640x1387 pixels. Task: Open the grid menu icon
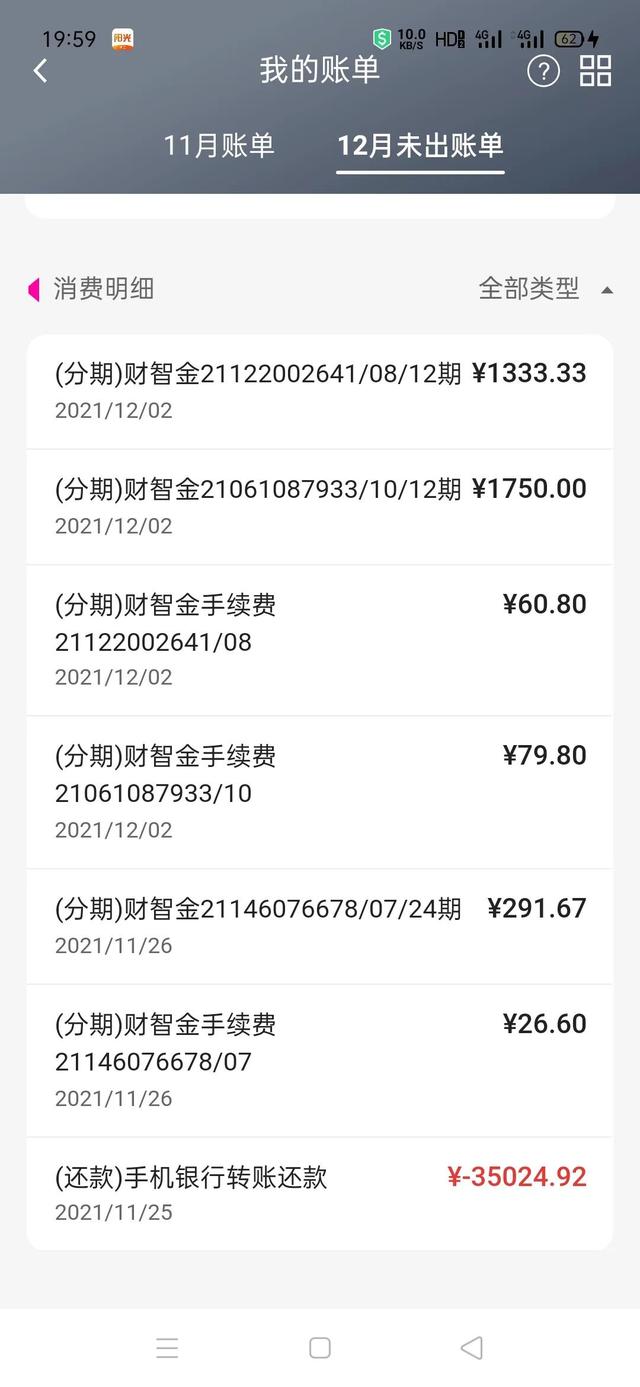coord(596,71)
